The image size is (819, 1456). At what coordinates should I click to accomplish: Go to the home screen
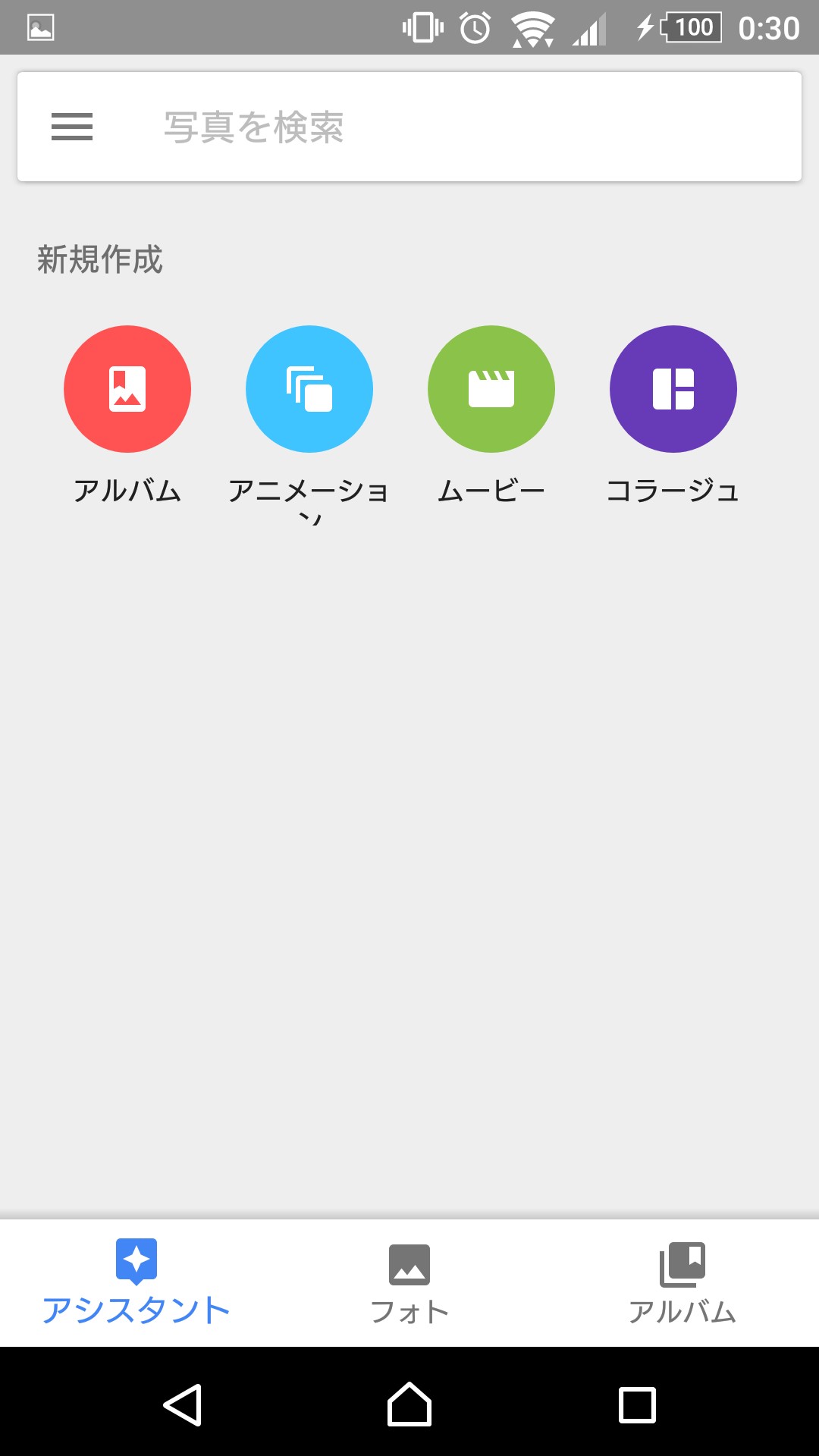(x=409, y=1404)
